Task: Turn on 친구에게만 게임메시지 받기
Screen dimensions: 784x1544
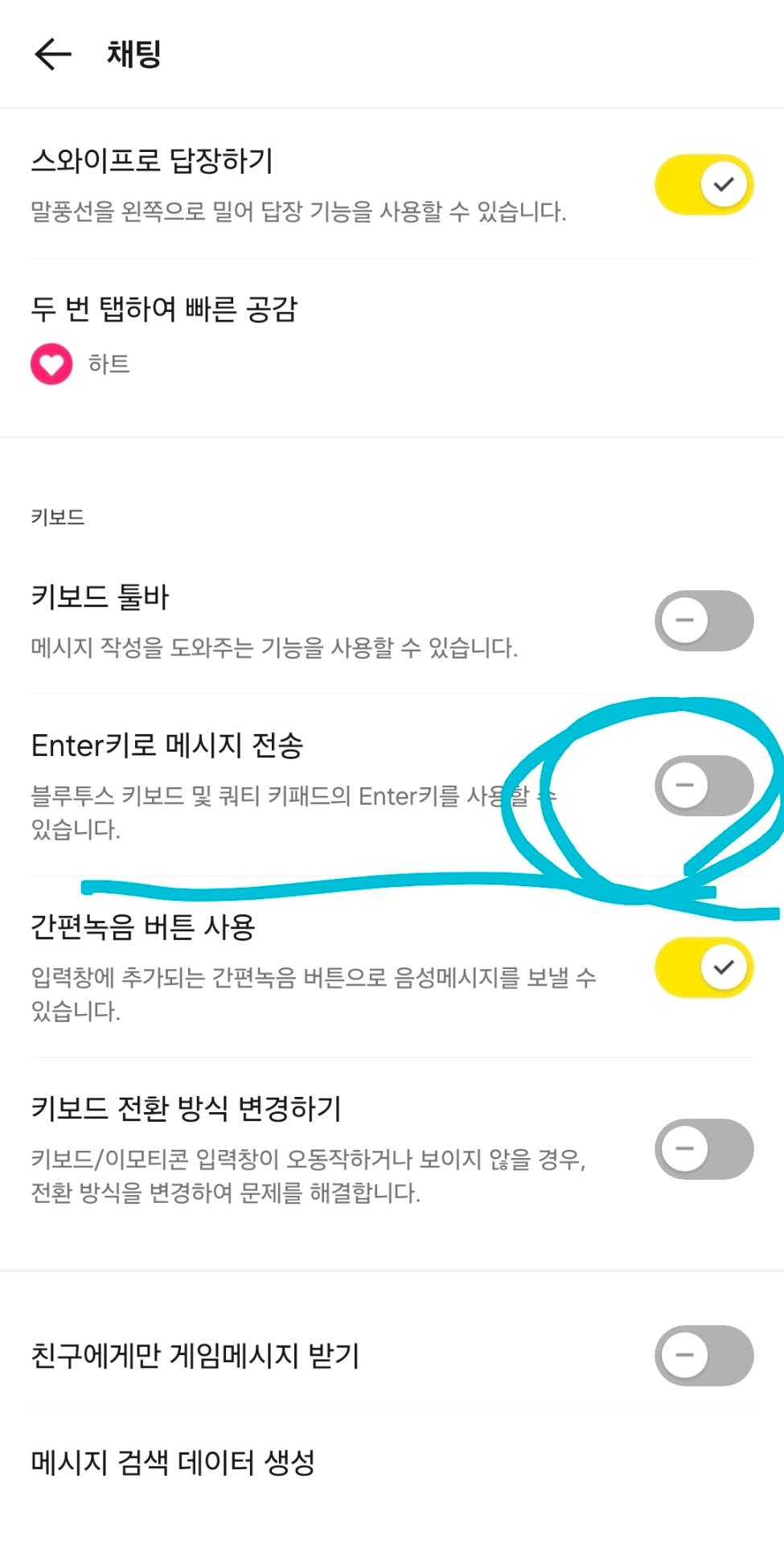Action: [704, 1356]
